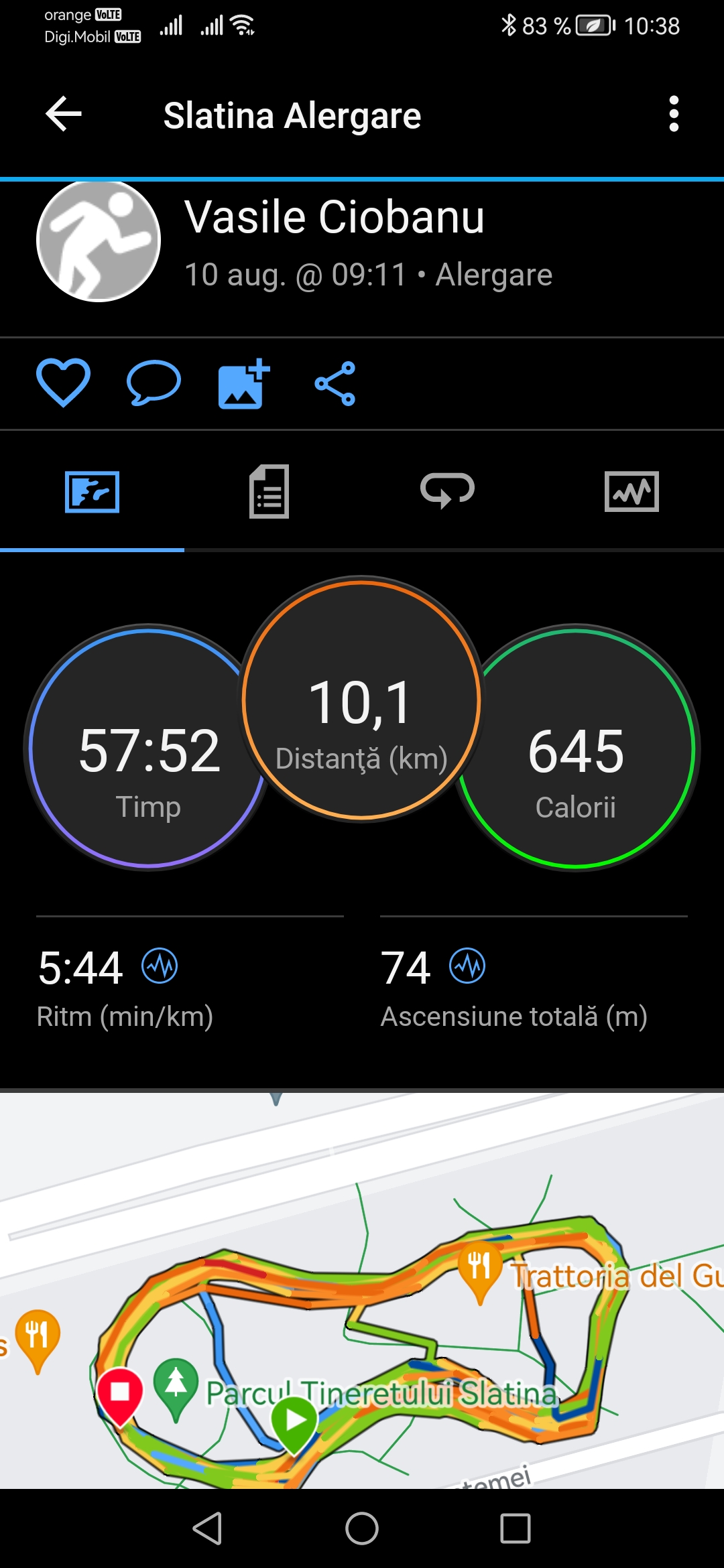Go to the phone's home screen
The width and height of the screenshot is (724, 1568).
click(x=362, y=1528)
